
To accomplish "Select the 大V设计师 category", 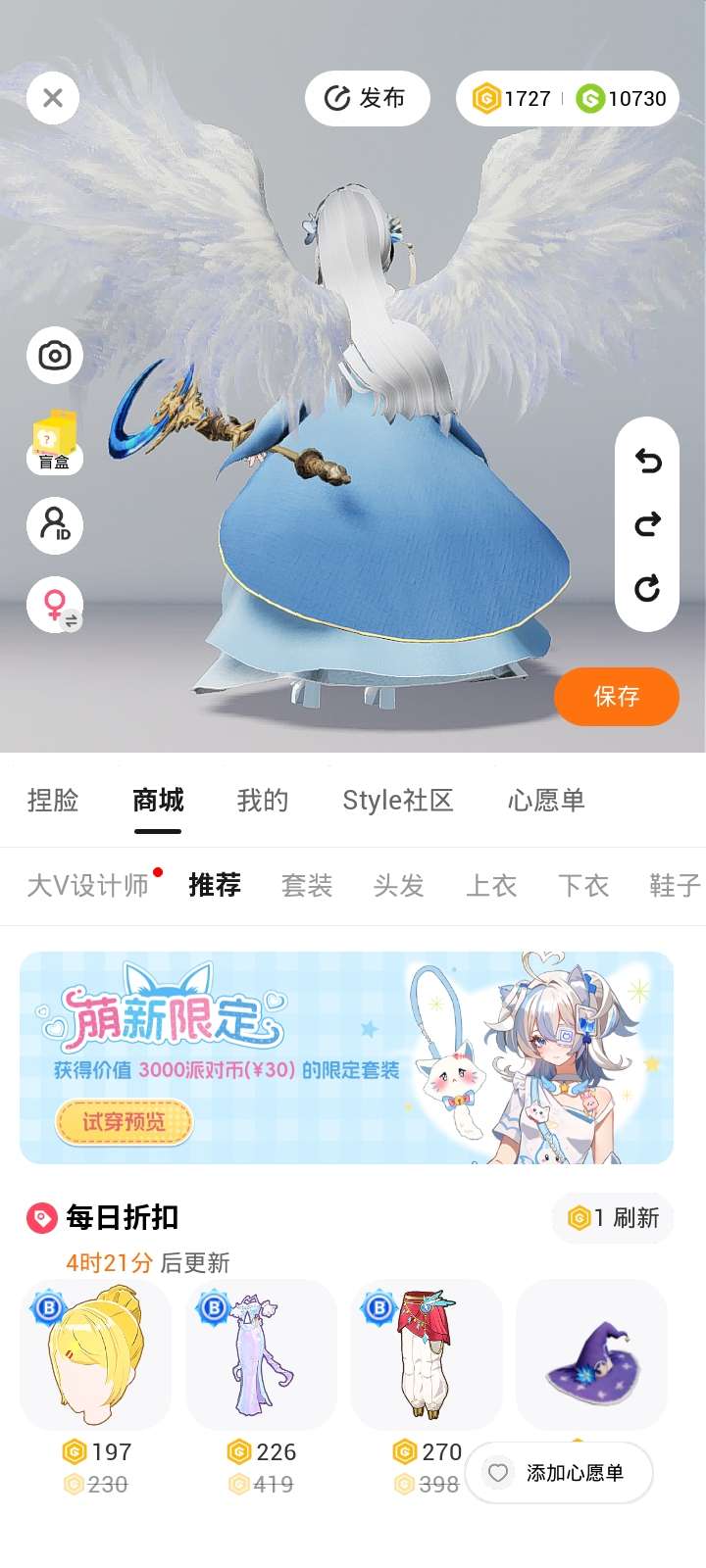I will coord(88,886).
